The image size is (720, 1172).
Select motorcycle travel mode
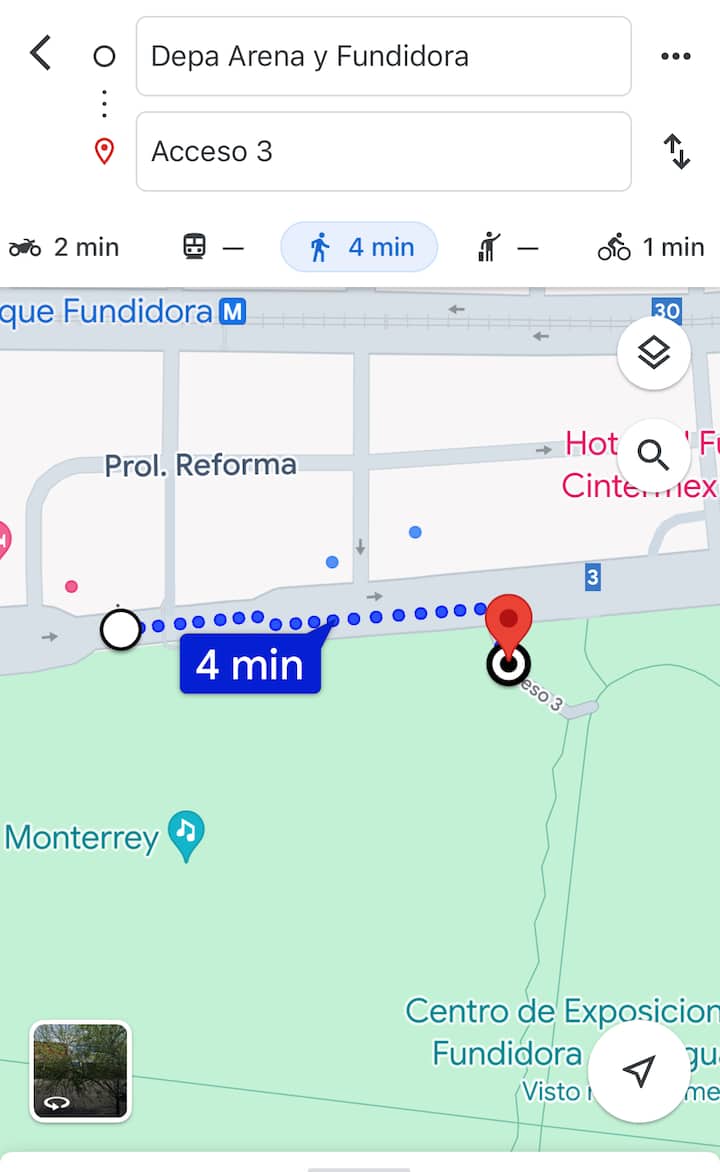pos(64,247)
